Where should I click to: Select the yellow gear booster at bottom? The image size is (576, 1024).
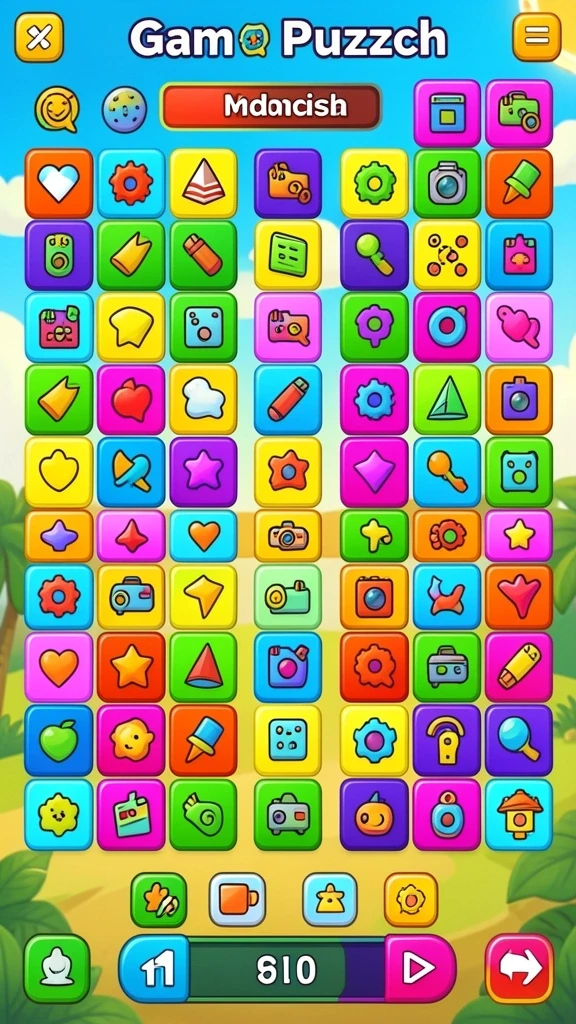point(411,899)
